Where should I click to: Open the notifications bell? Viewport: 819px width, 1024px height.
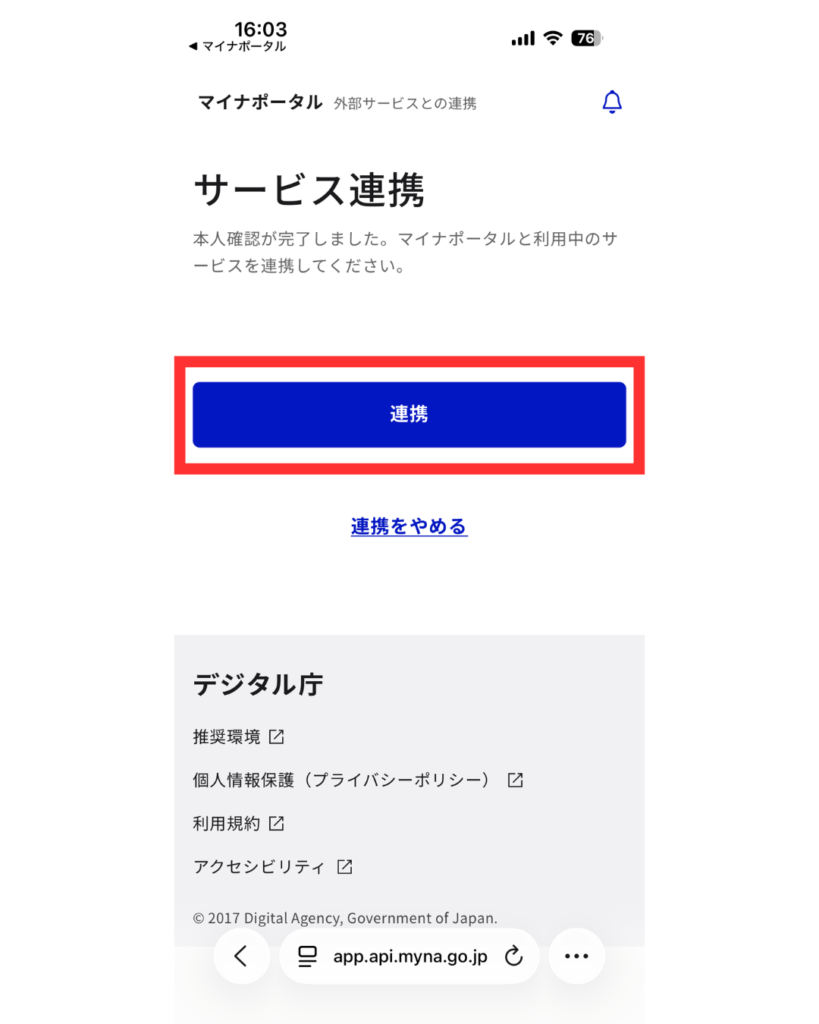tap(612, 102)
